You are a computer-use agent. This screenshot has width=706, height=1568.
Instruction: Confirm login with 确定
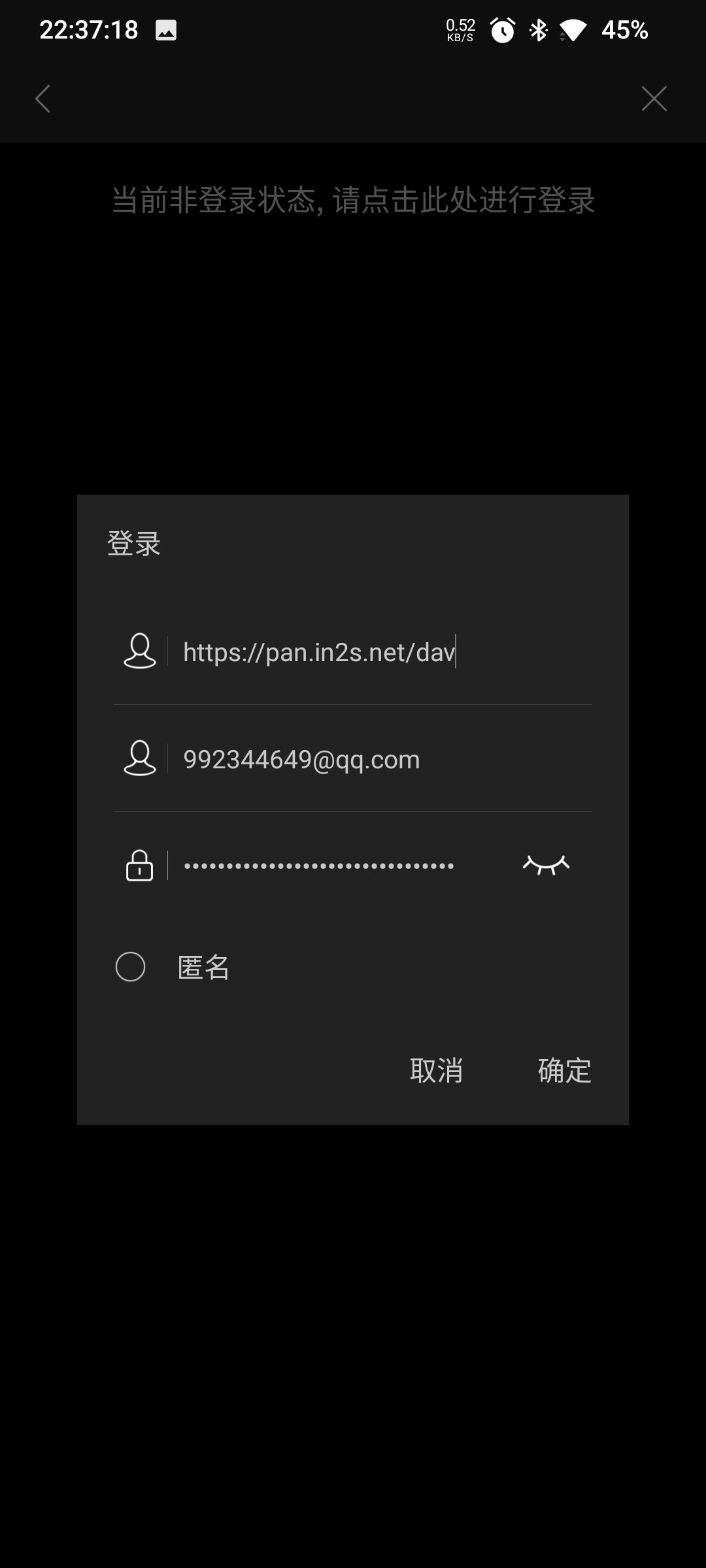[564, 1070]
